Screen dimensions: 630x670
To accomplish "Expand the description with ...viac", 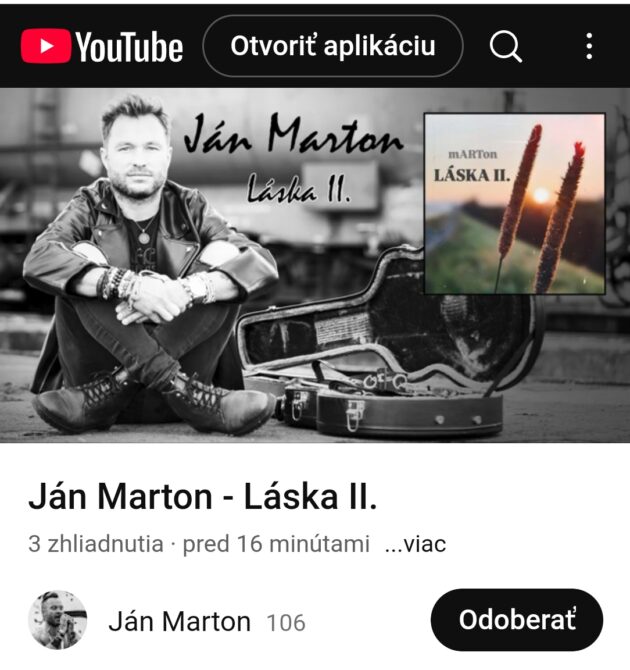I will (415, 545).
